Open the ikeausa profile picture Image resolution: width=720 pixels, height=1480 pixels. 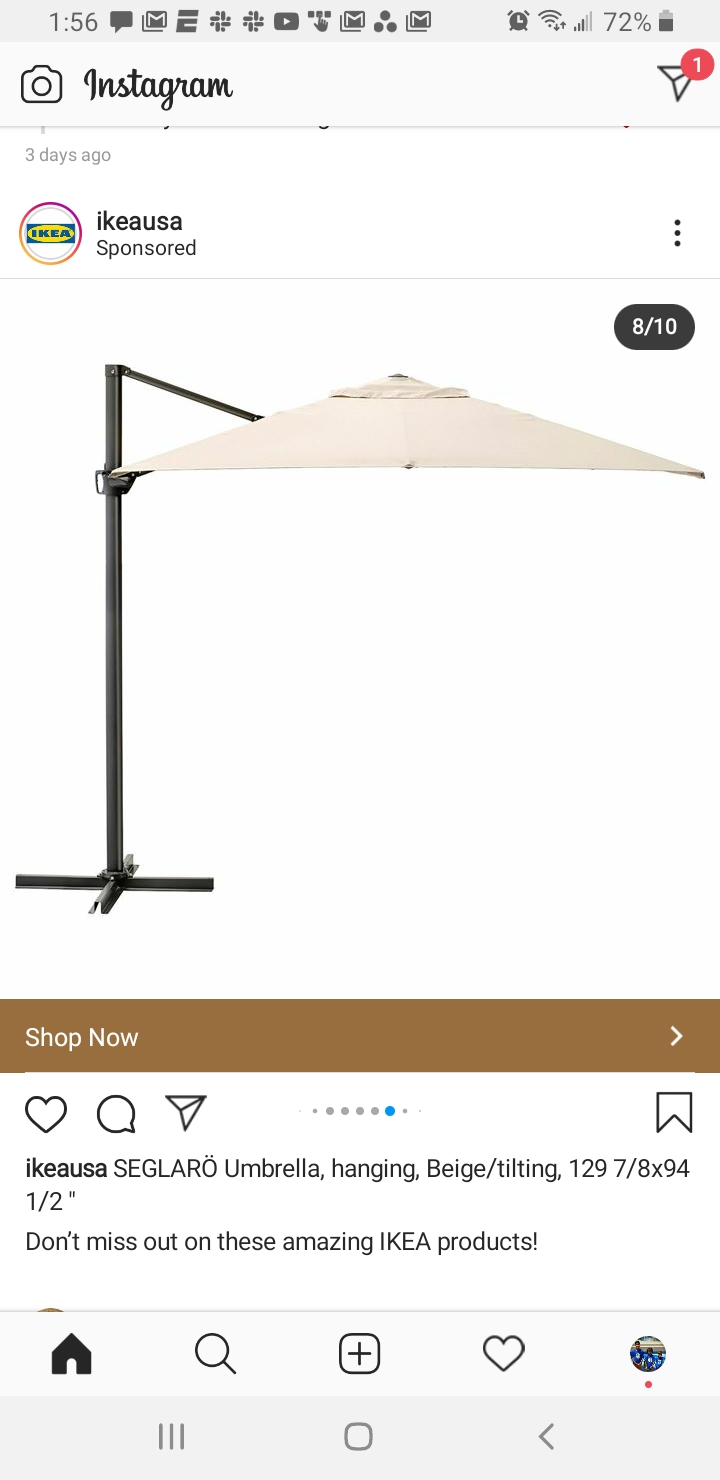coord(50,234)
